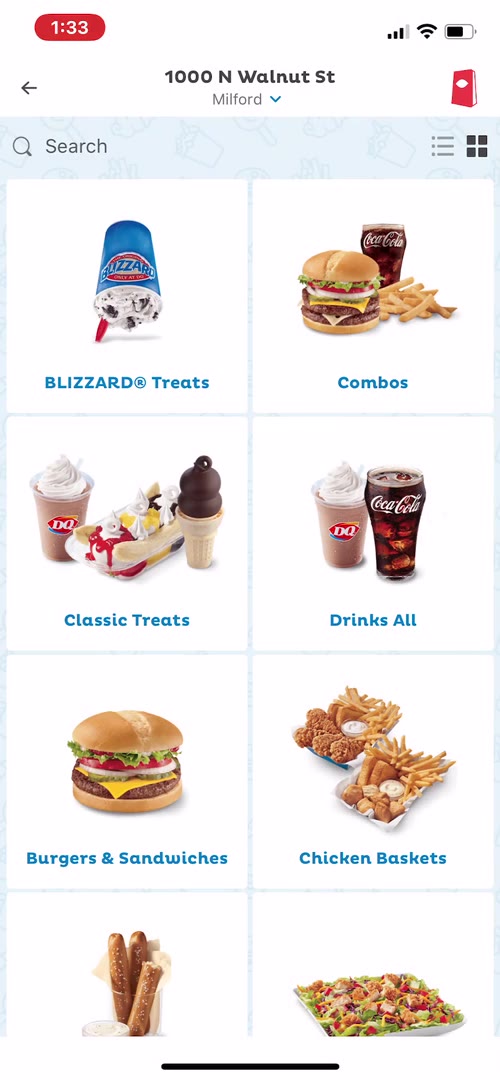Open the salad tile
The width and height of the screenshot is (500, 1080).
pyautogui.click(x=373, y=964)
